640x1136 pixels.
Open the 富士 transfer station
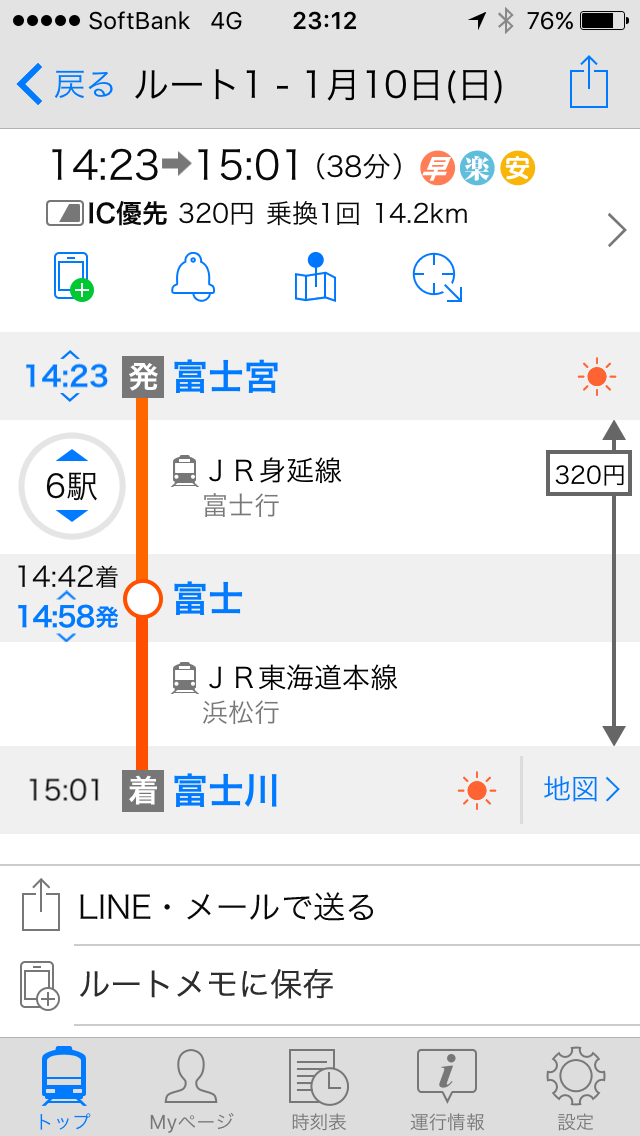208,600
